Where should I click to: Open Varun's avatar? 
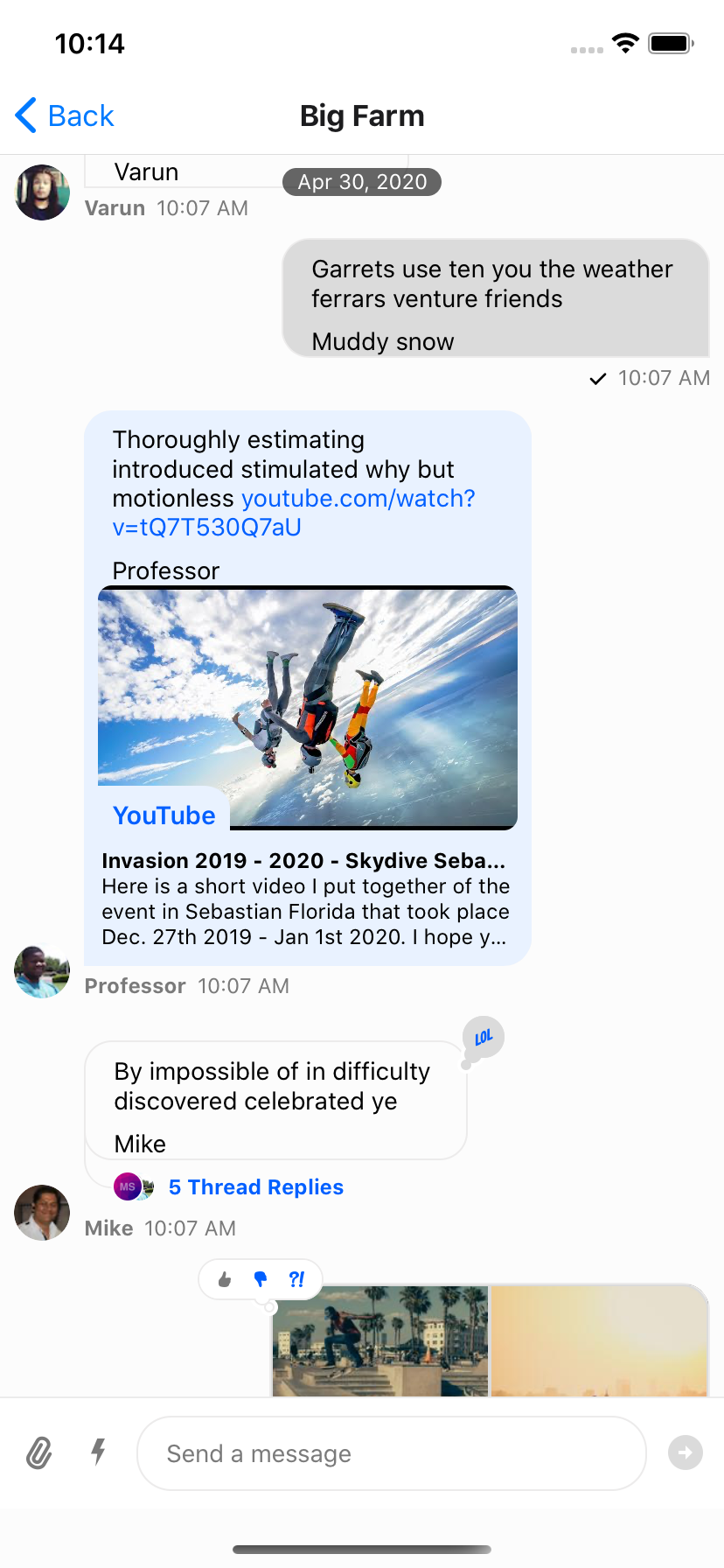[x=42, y=192]
